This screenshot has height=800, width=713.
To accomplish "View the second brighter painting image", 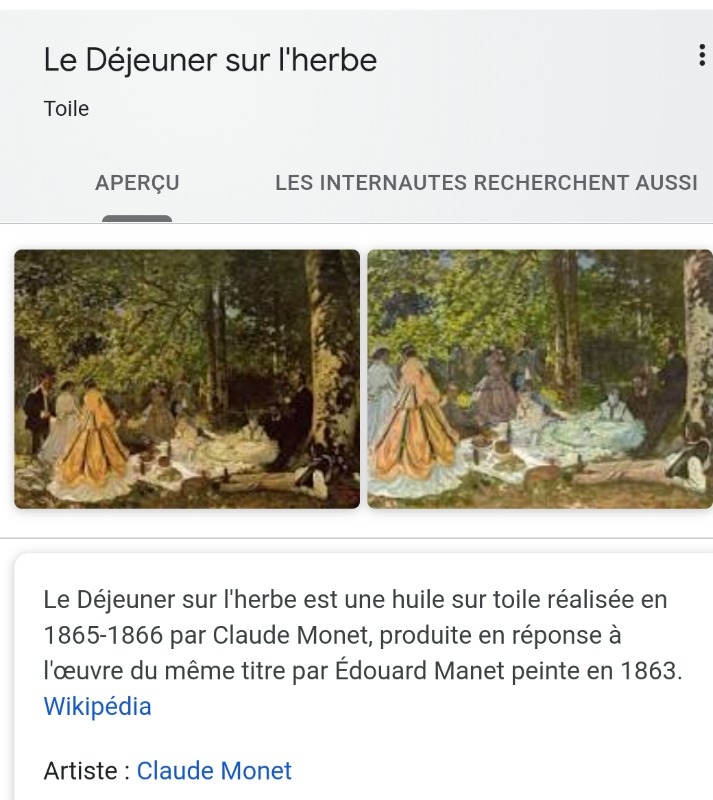I will click(540, 379).
